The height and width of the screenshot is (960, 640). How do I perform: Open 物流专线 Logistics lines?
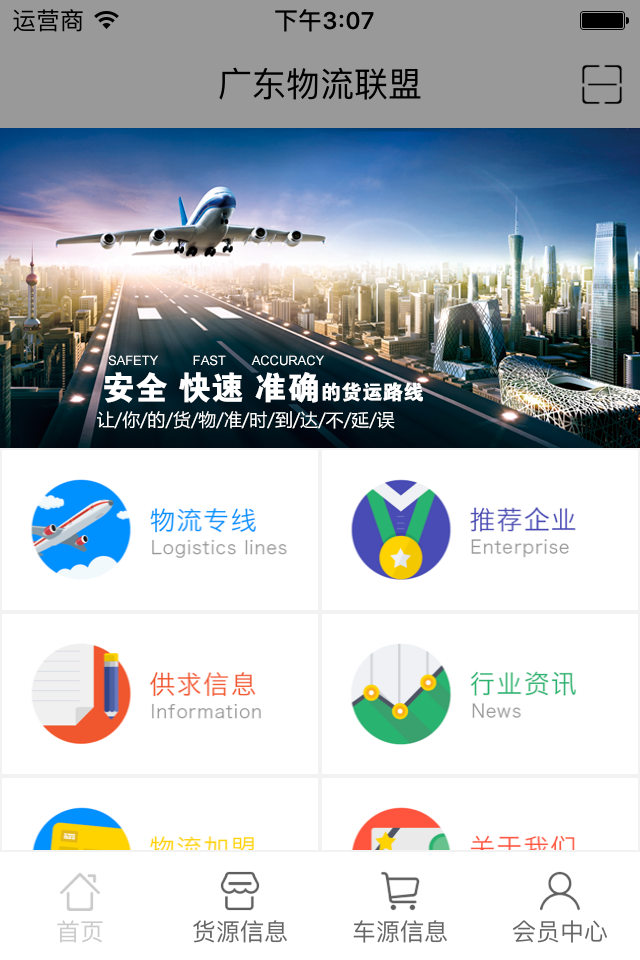(160, 530)
